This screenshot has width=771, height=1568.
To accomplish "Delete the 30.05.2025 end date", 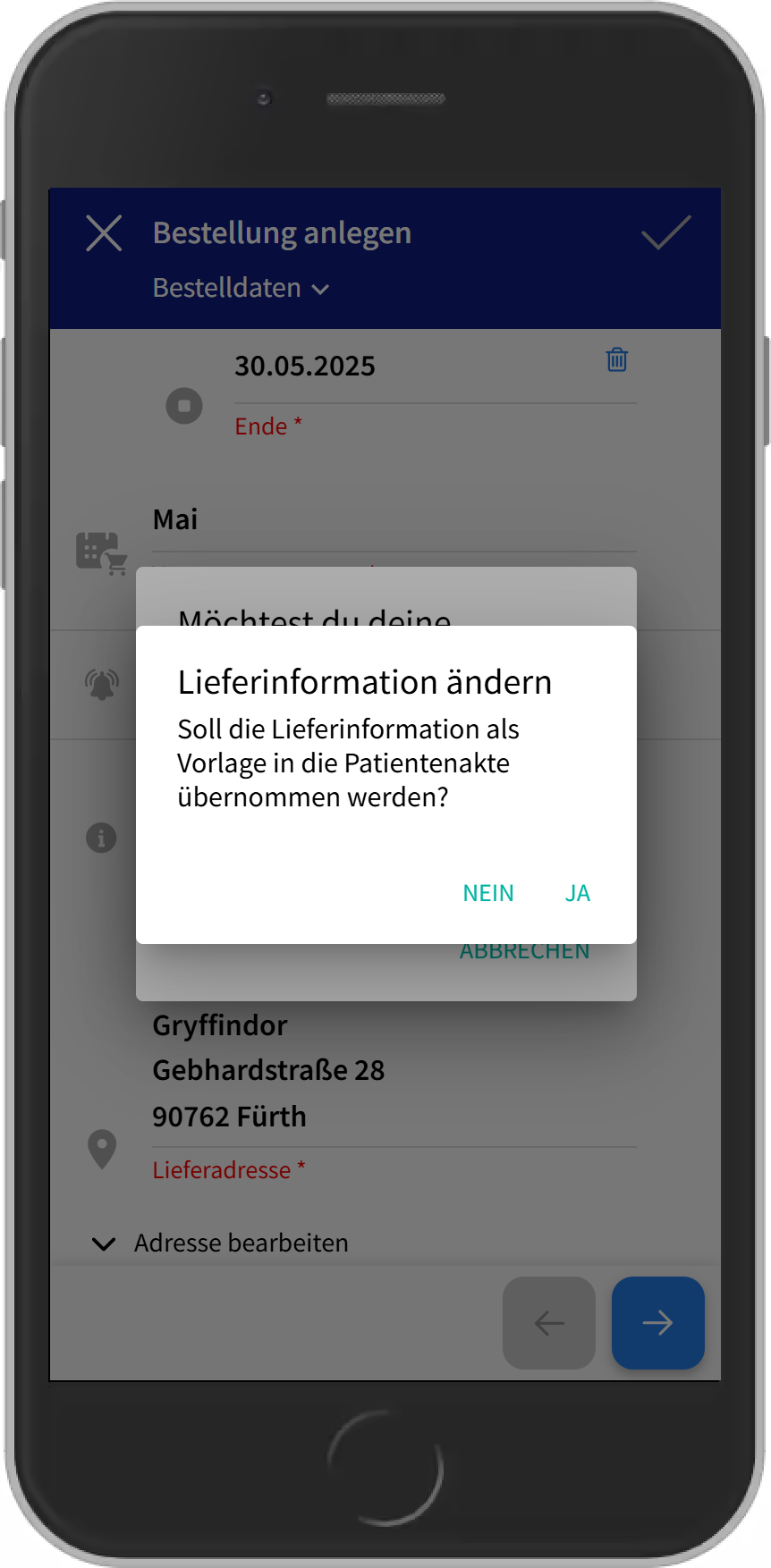I will (617, 359).
